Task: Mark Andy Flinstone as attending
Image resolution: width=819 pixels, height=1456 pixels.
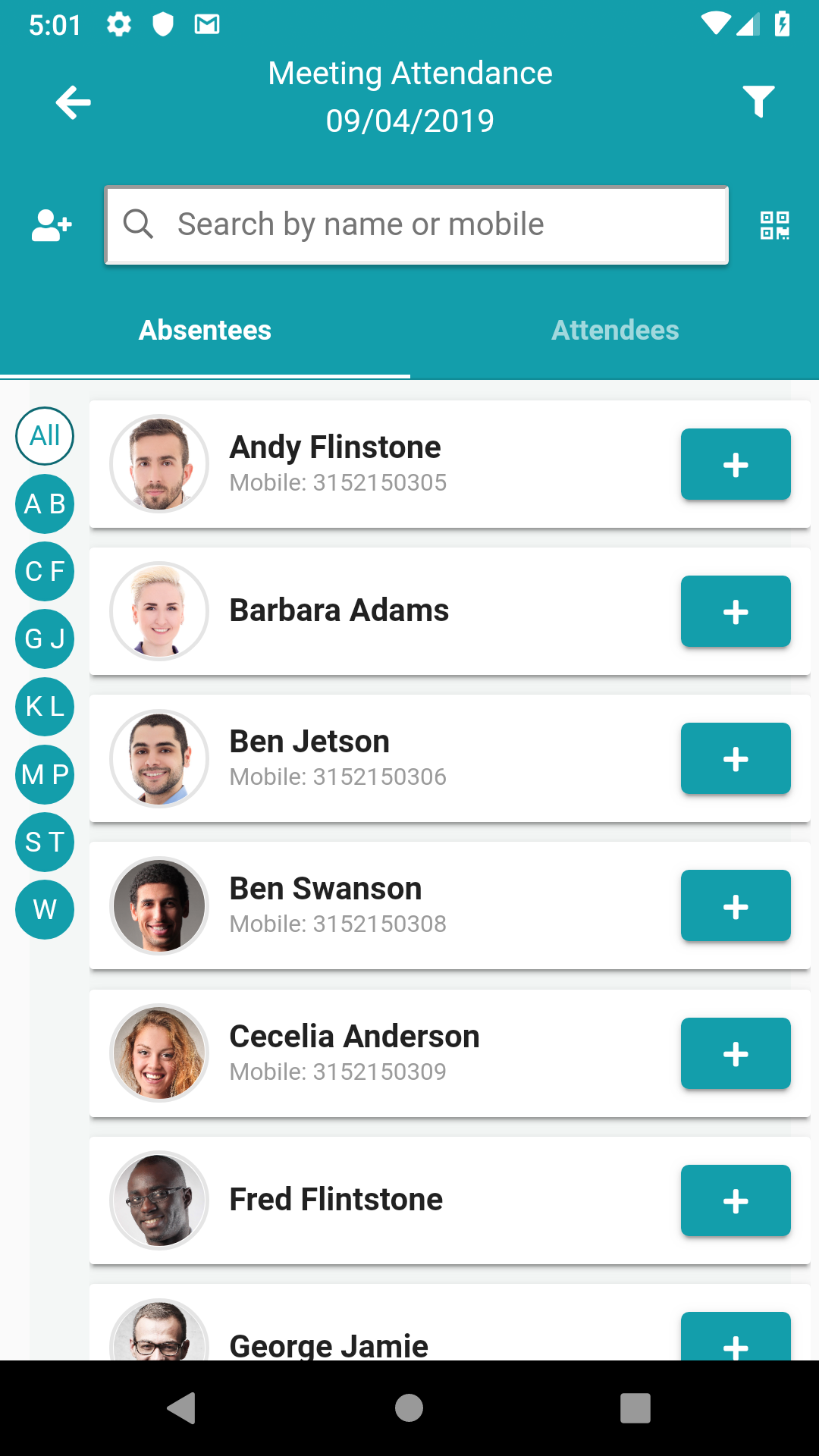Action: pos(735,464)
